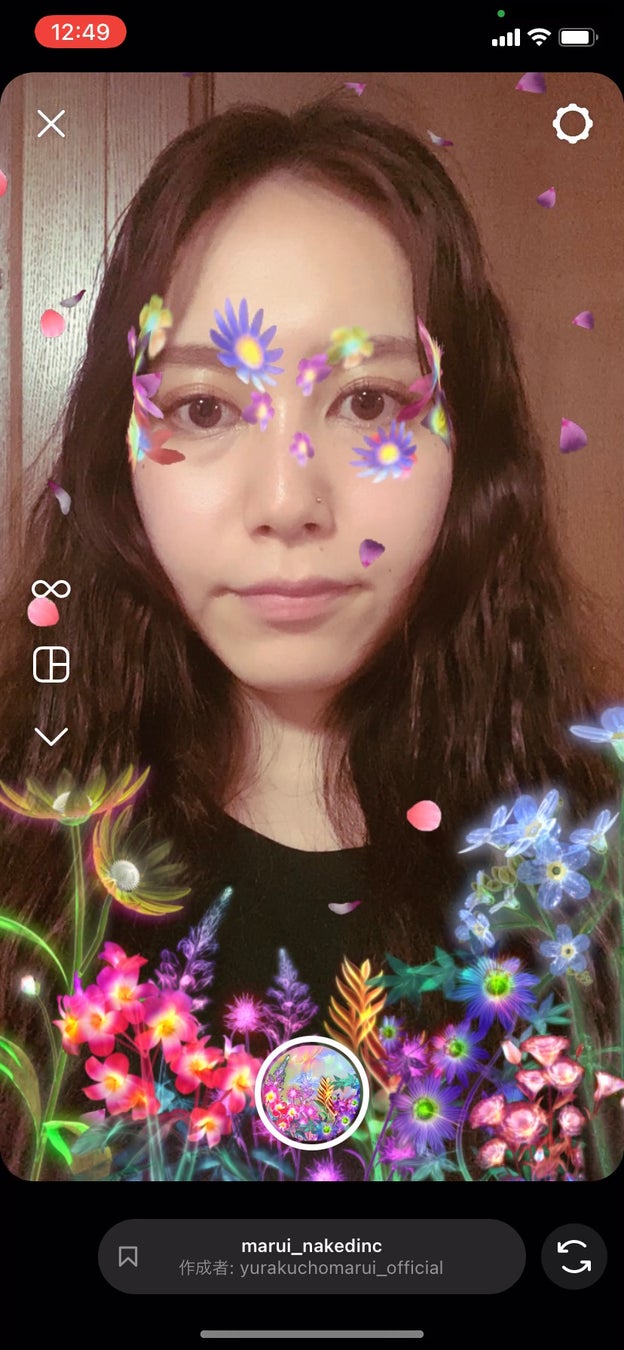Expand more camera tools chevron
The image size is (624, 1350).
(51, 737)
